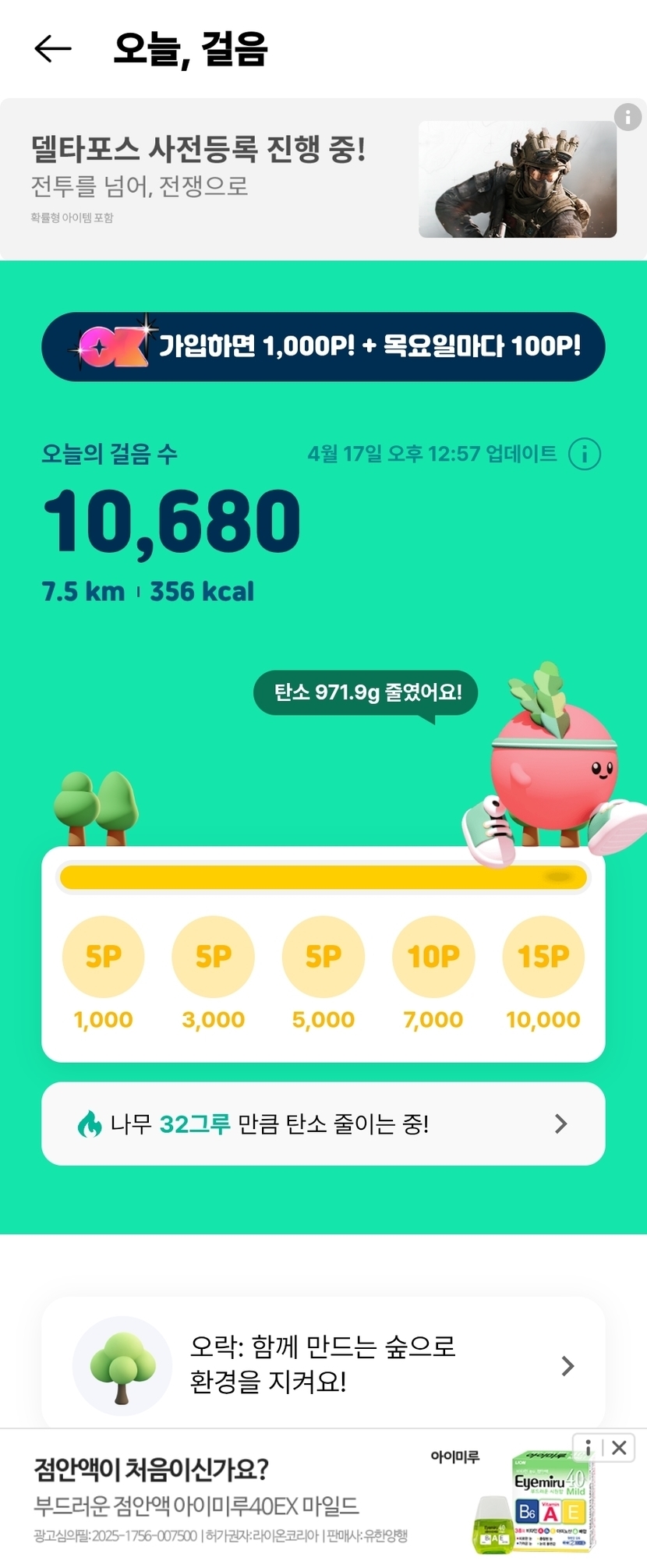The image size is (647, 1568).
Task: Open the OK 가입하면 1,000P promotion banner
Action: pyautogui.click(x=323, y=347)
